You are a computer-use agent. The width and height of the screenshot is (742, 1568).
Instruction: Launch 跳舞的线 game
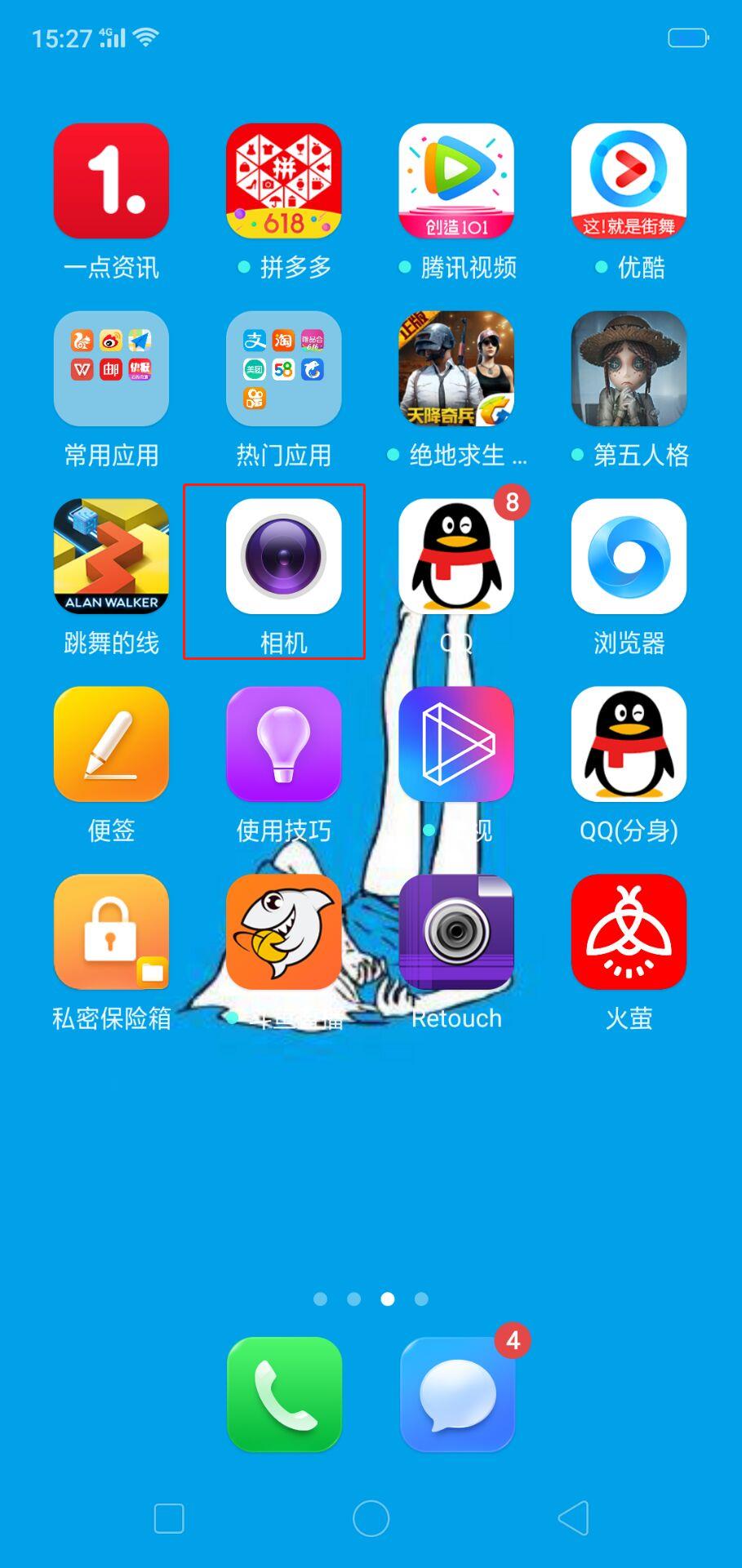tap(111, 556)
